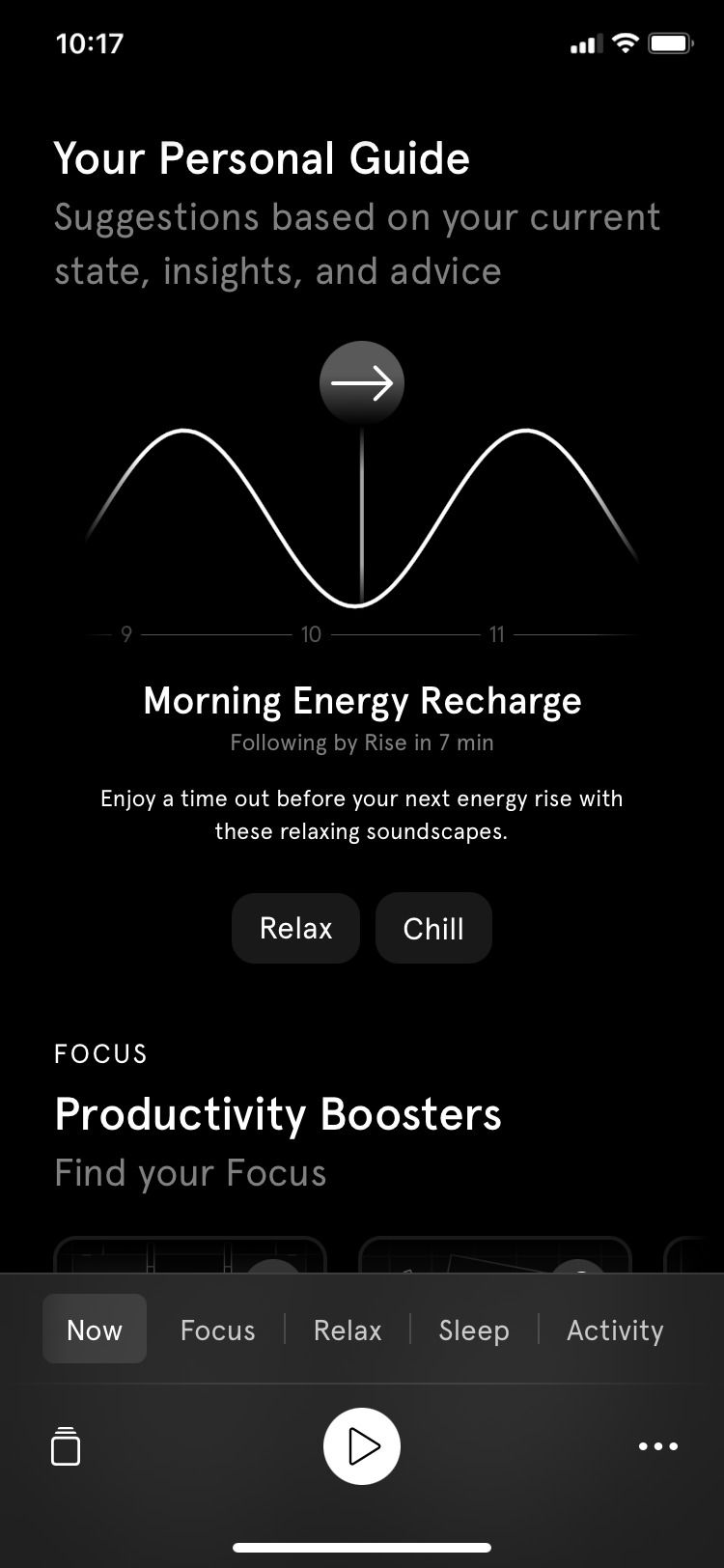Switch to the Now tab

coord(95,1330)
